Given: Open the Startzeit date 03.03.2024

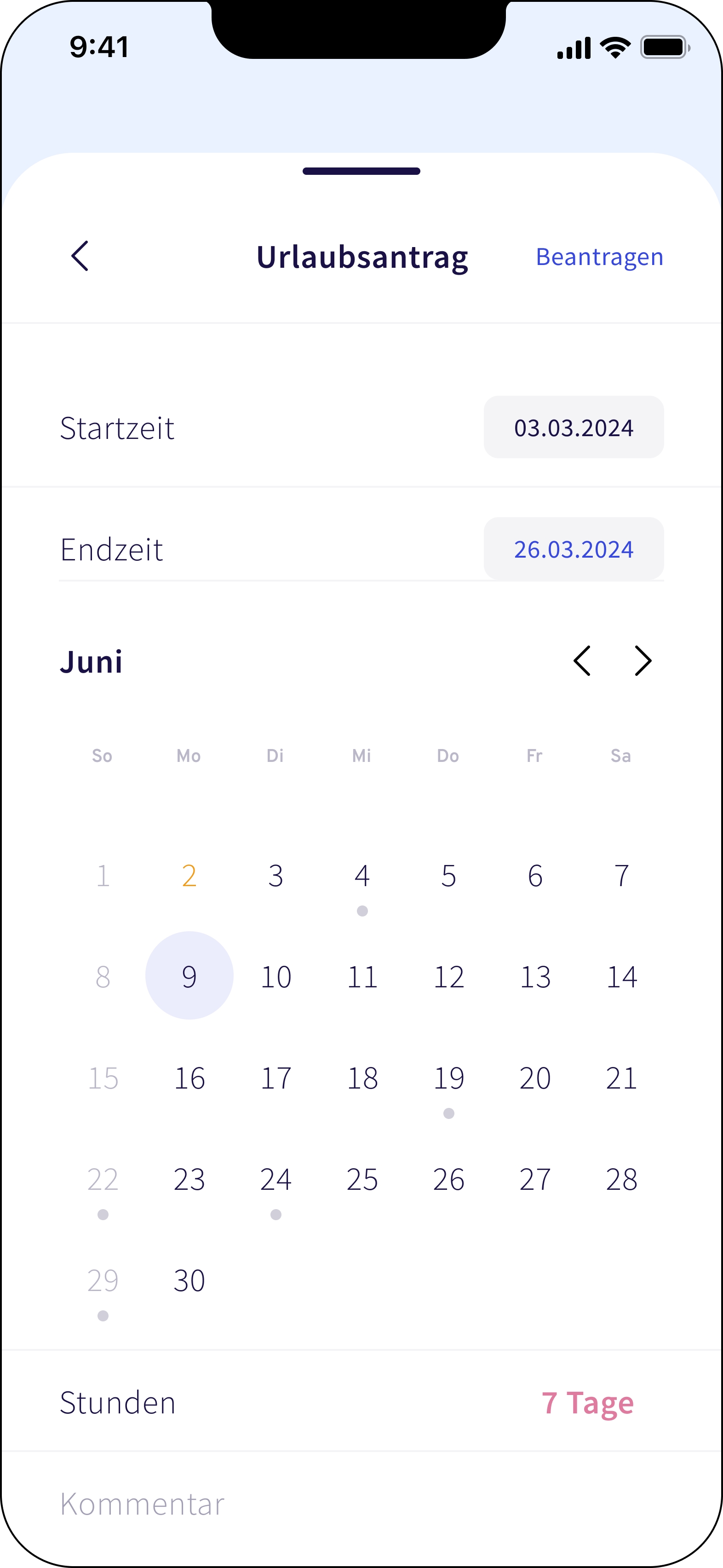Looking at the screenshot, I should pos(573,427).
